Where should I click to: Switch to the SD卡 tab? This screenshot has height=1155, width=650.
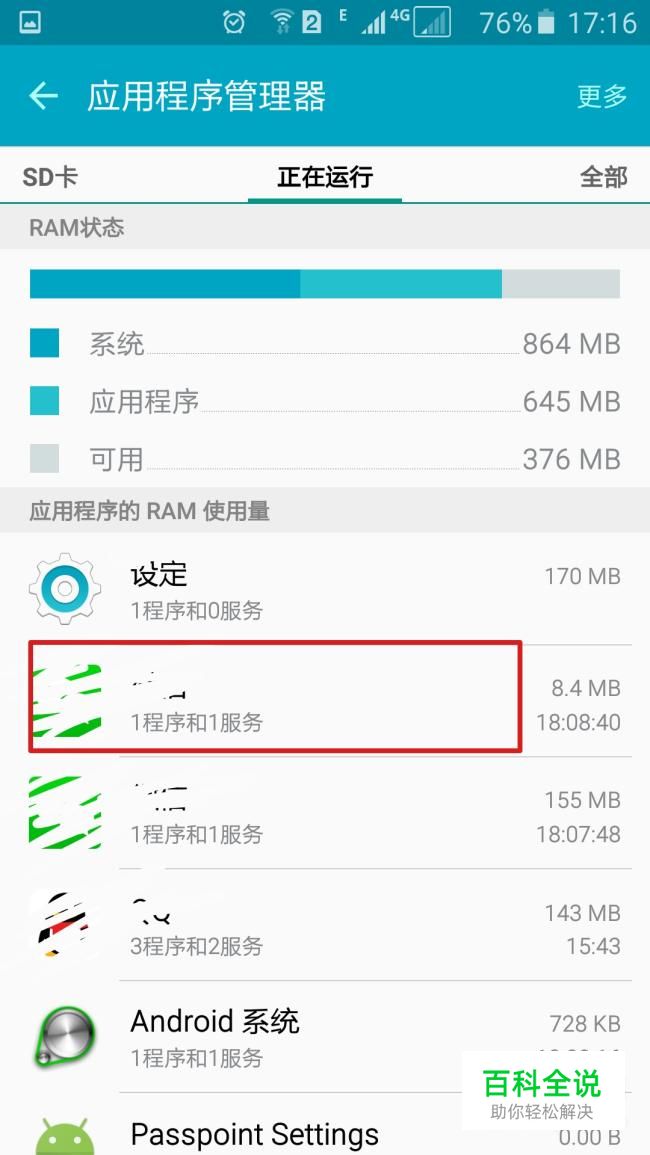pyautogui.click(x=50, y=178)
